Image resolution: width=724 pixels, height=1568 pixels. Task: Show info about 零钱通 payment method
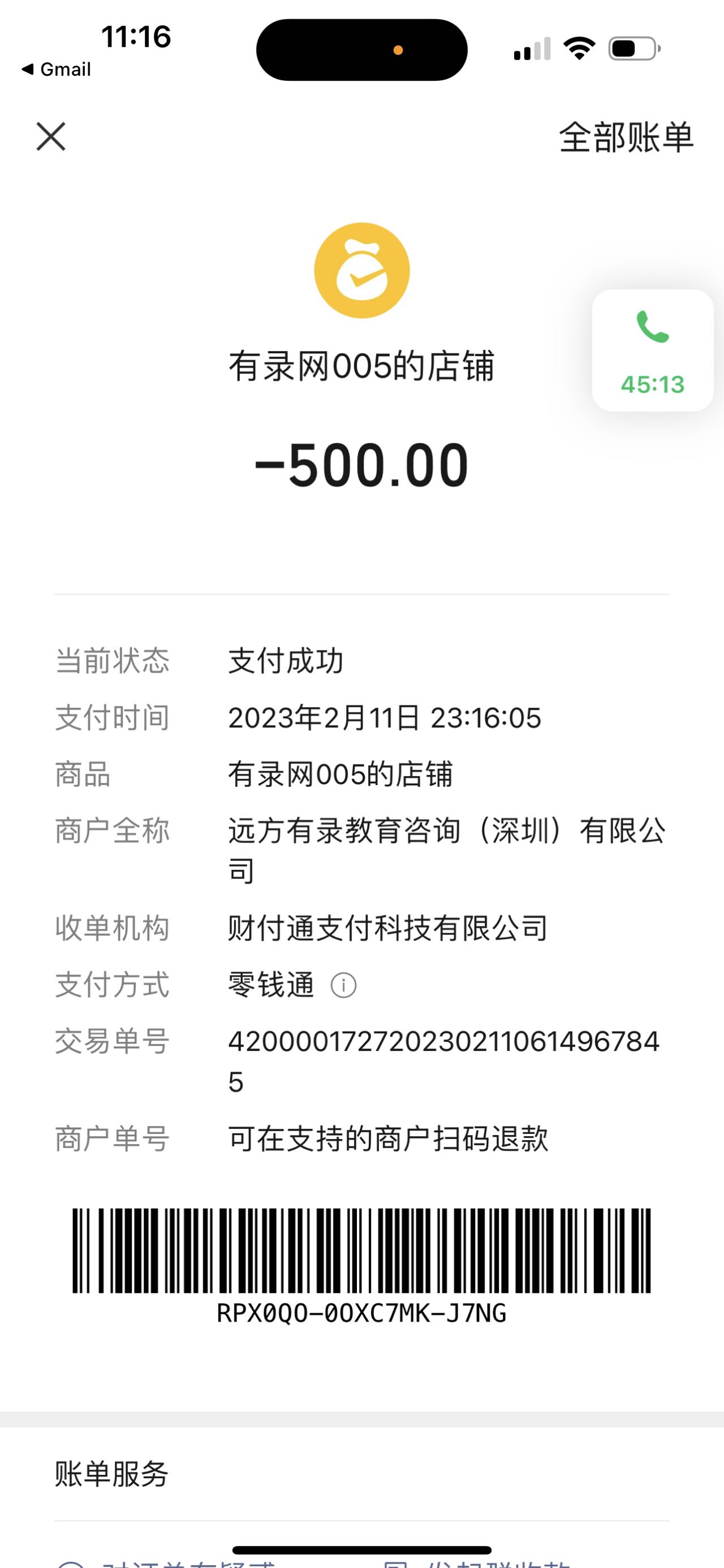[x=343, y=985]
